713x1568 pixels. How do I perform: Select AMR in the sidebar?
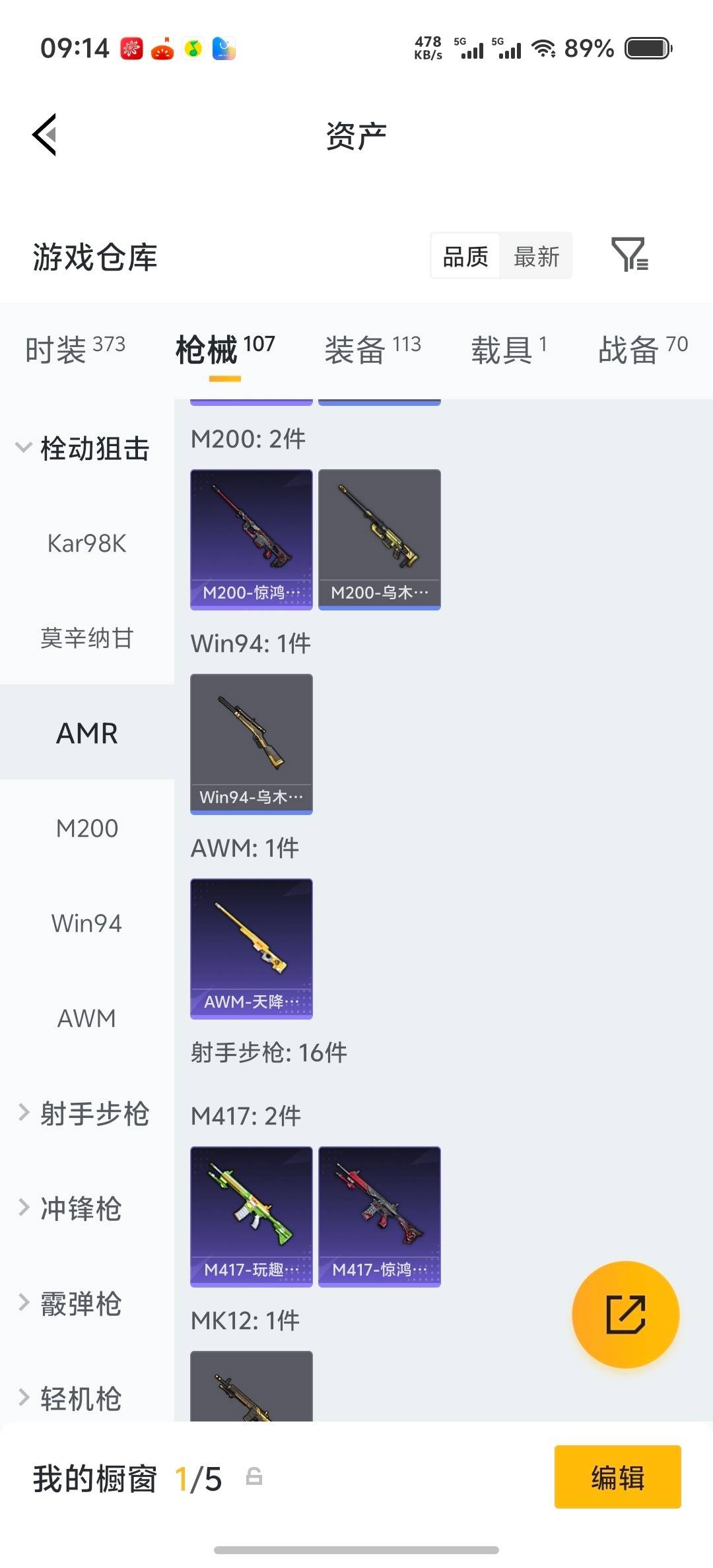[86, 733]
